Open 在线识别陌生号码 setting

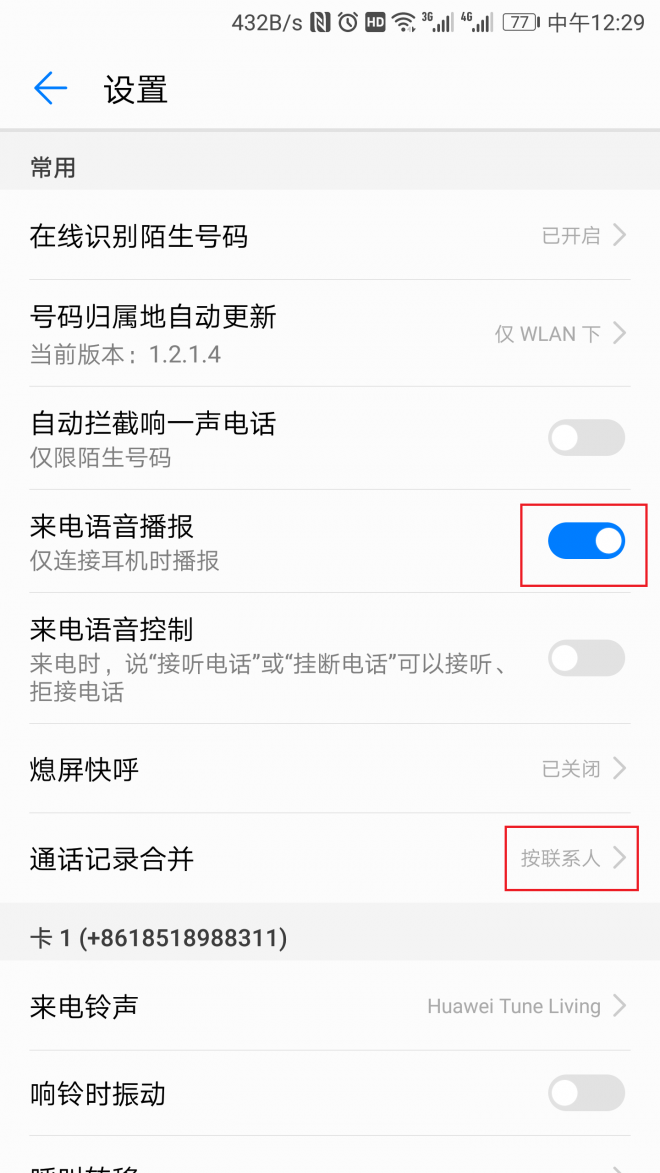click(330, 236)
